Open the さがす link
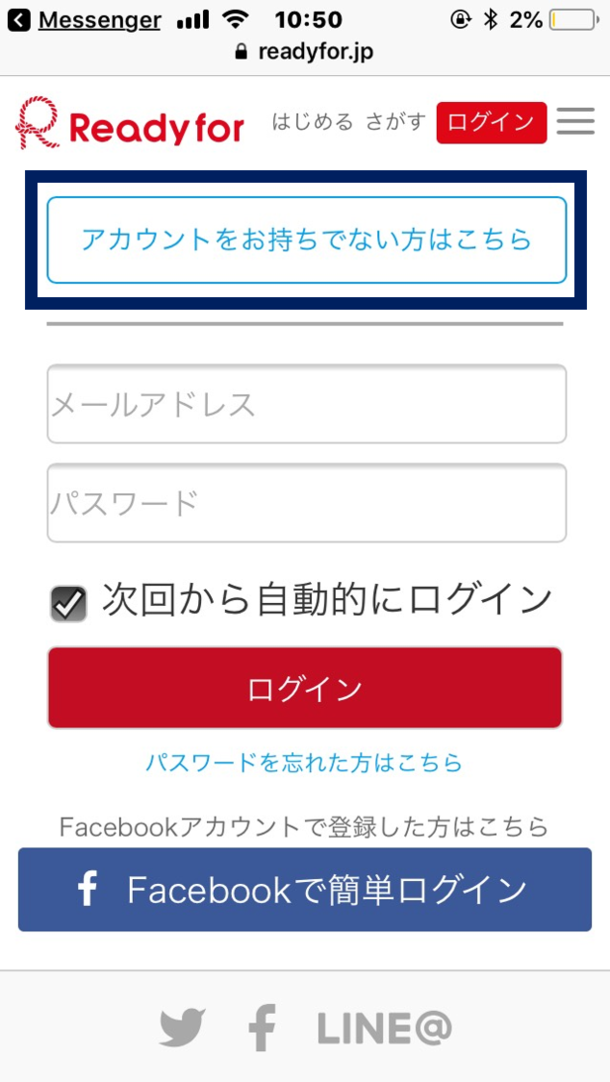 click(395, 122)
